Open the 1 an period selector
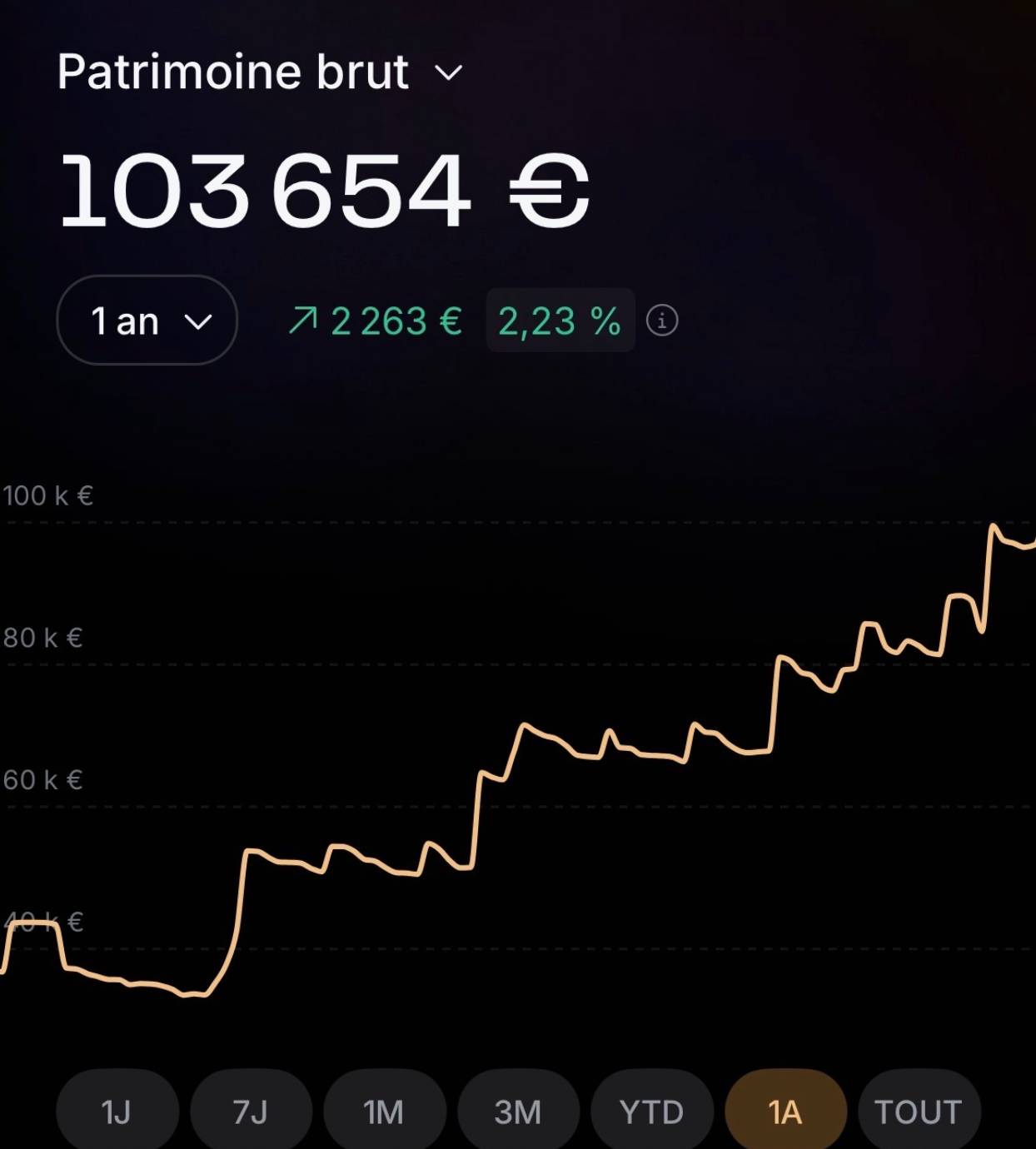 coord(147,321)
